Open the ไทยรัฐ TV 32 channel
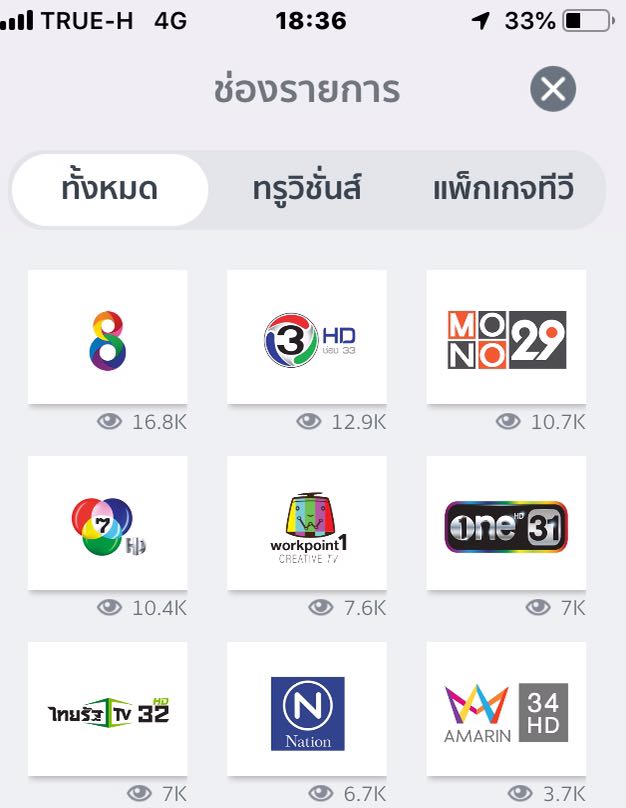 coord(107,710)
